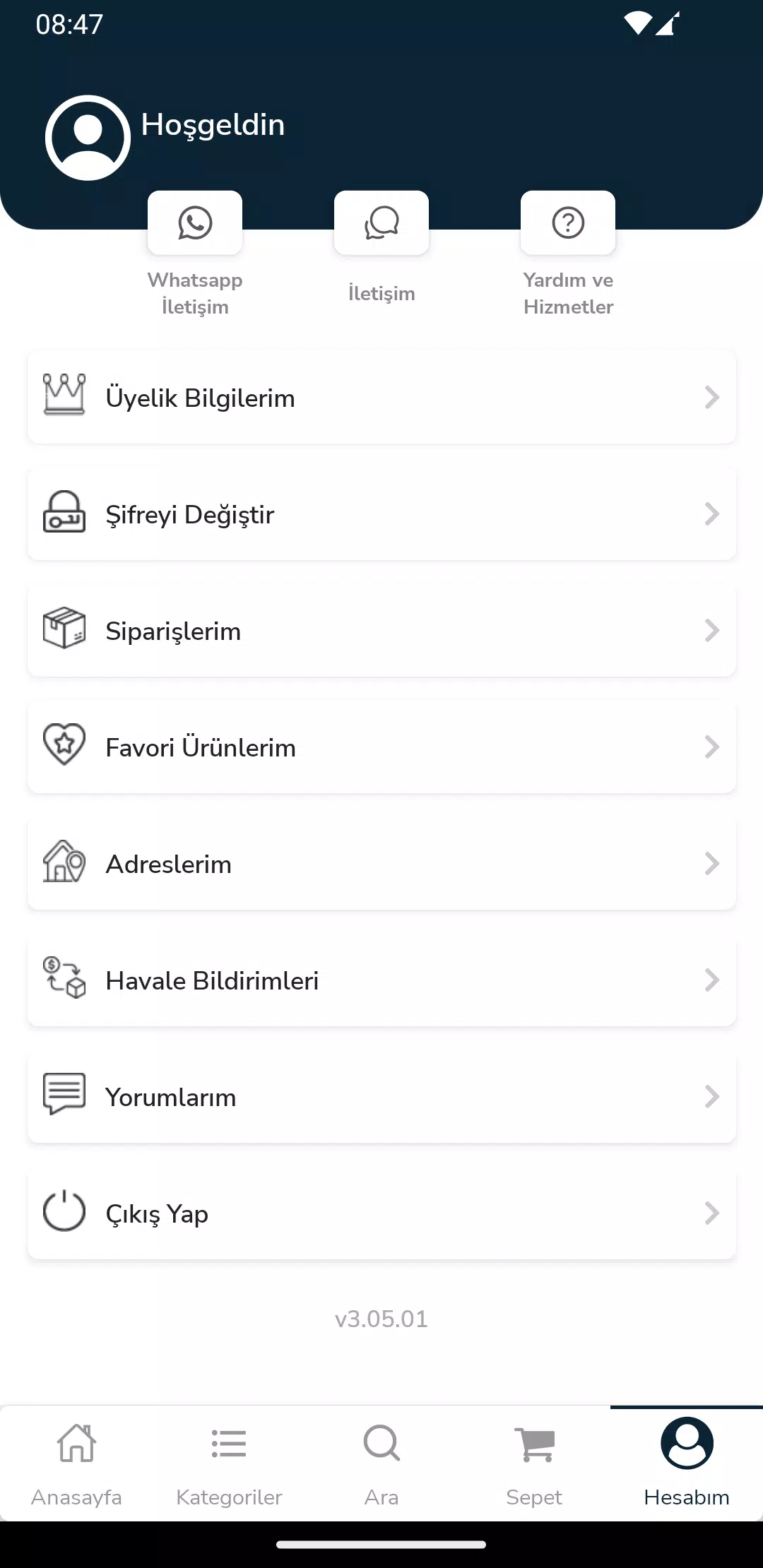View Yorumlarım
This screenshot has height=1568, width=763.
tap(381, 1097)
